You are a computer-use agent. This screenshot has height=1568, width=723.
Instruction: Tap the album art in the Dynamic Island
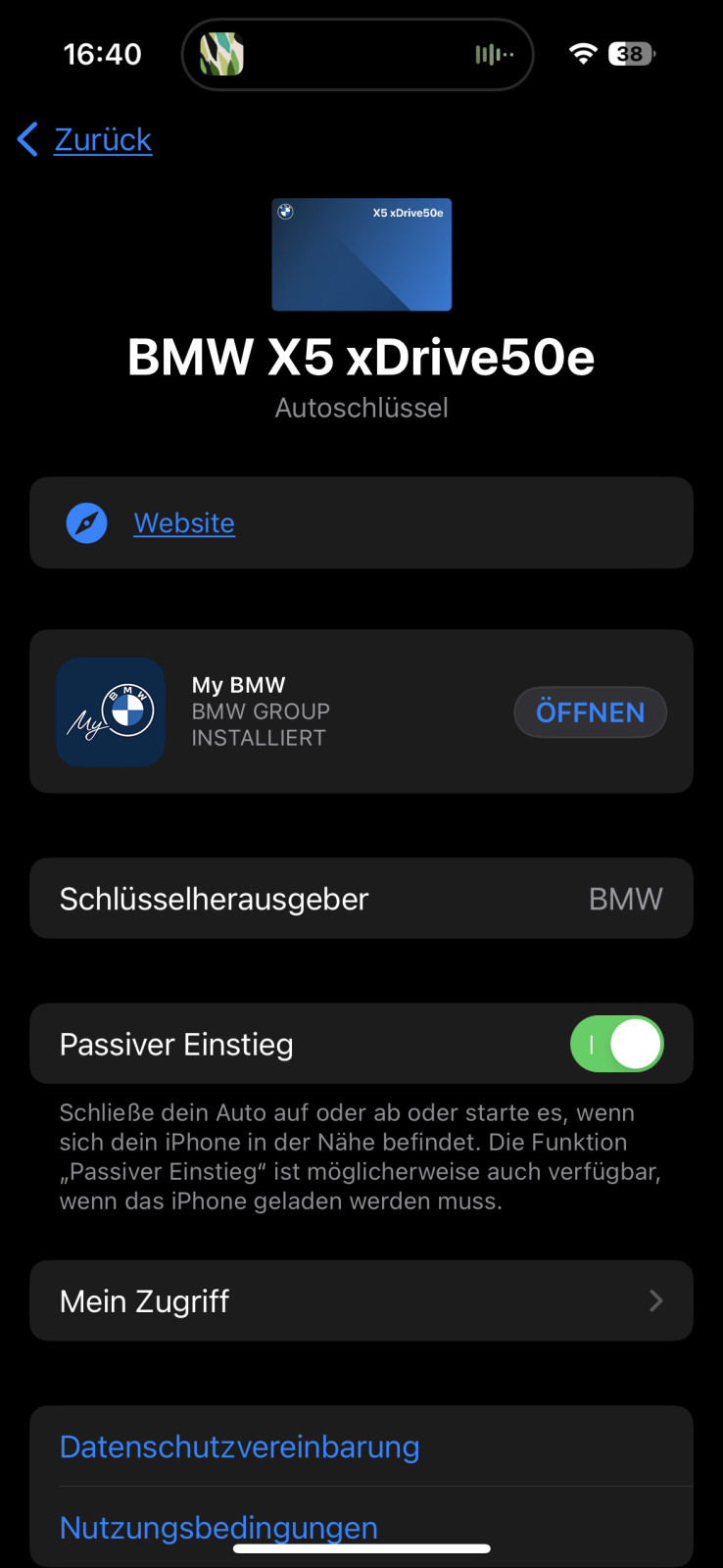click(x=219, y=54)
